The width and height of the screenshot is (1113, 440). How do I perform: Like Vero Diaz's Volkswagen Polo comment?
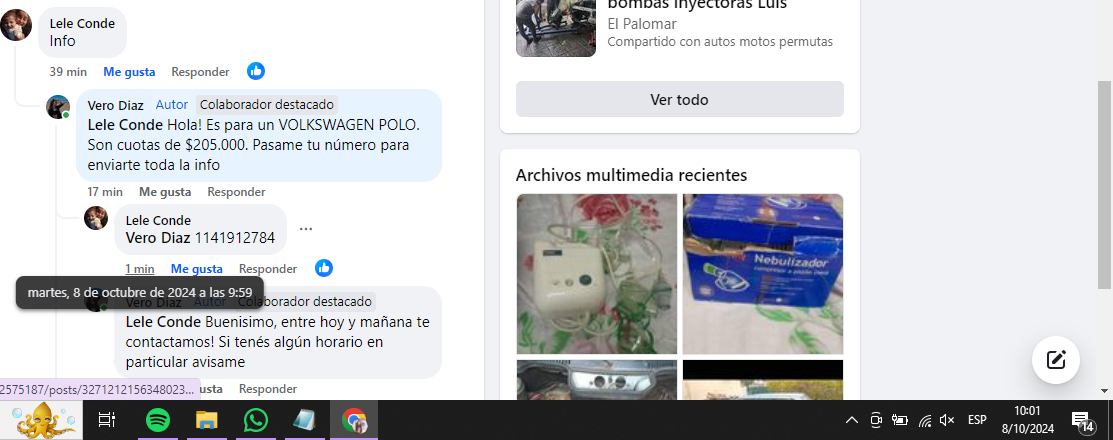click(165, 192)
